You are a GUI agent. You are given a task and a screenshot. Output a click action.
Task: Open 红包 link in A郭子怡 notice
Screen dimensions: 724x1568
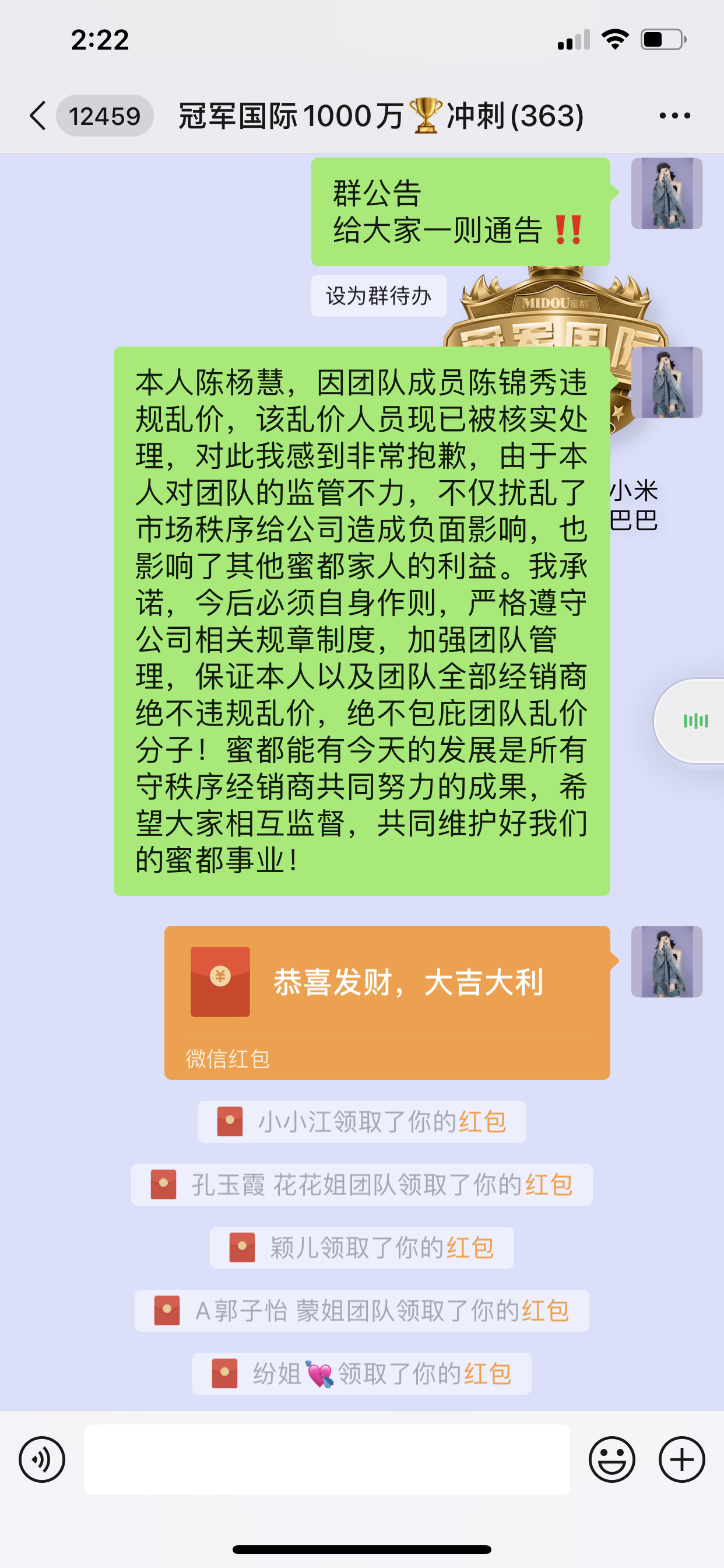545,1311
